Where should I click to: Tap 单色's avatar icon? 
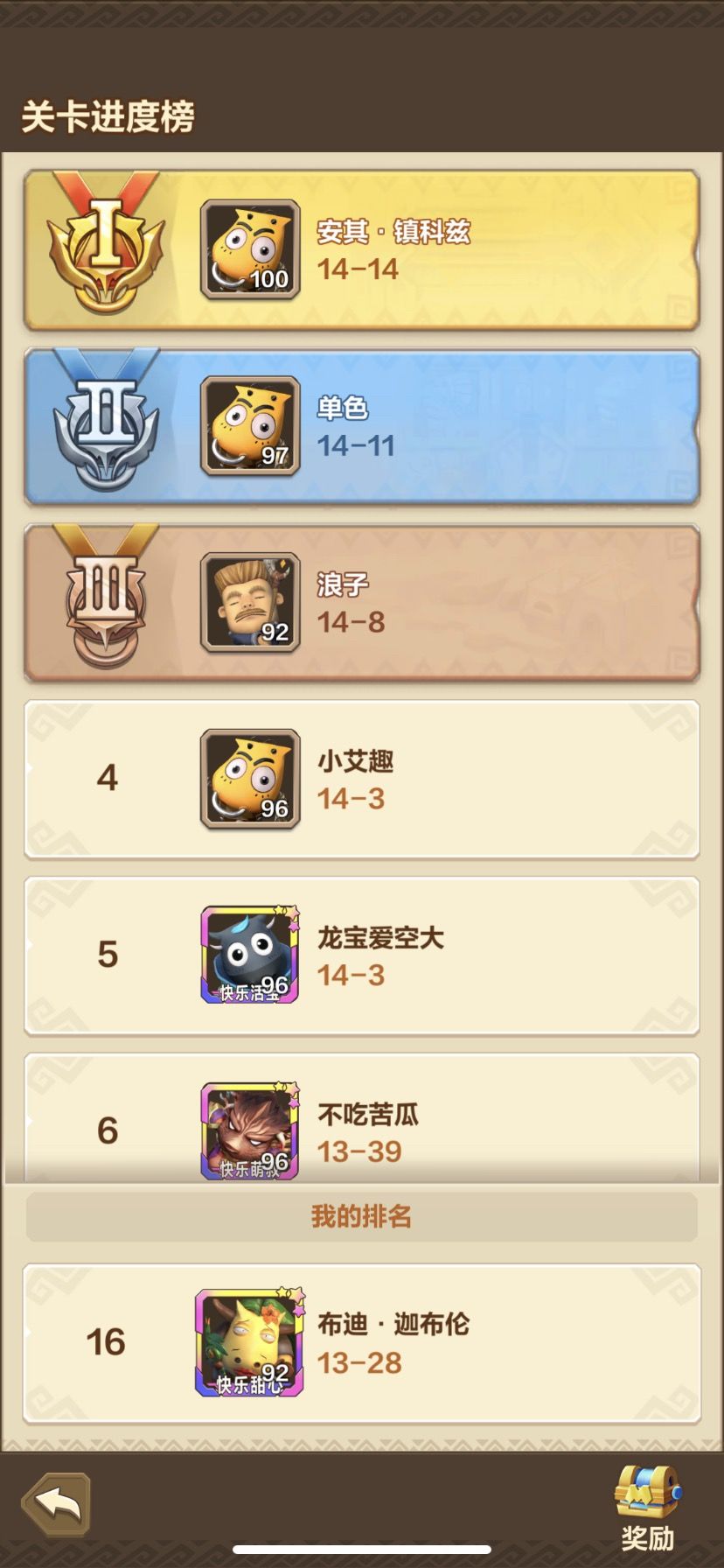click(249, 426)
